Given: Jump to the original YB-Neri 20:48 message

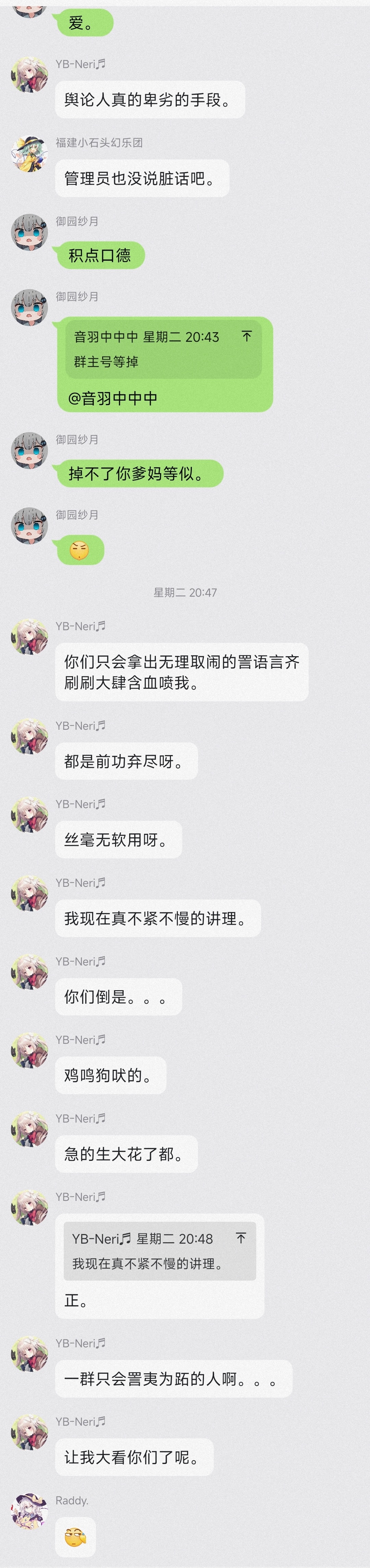Looking at the screenshot, I should (x=241, y=1238).
